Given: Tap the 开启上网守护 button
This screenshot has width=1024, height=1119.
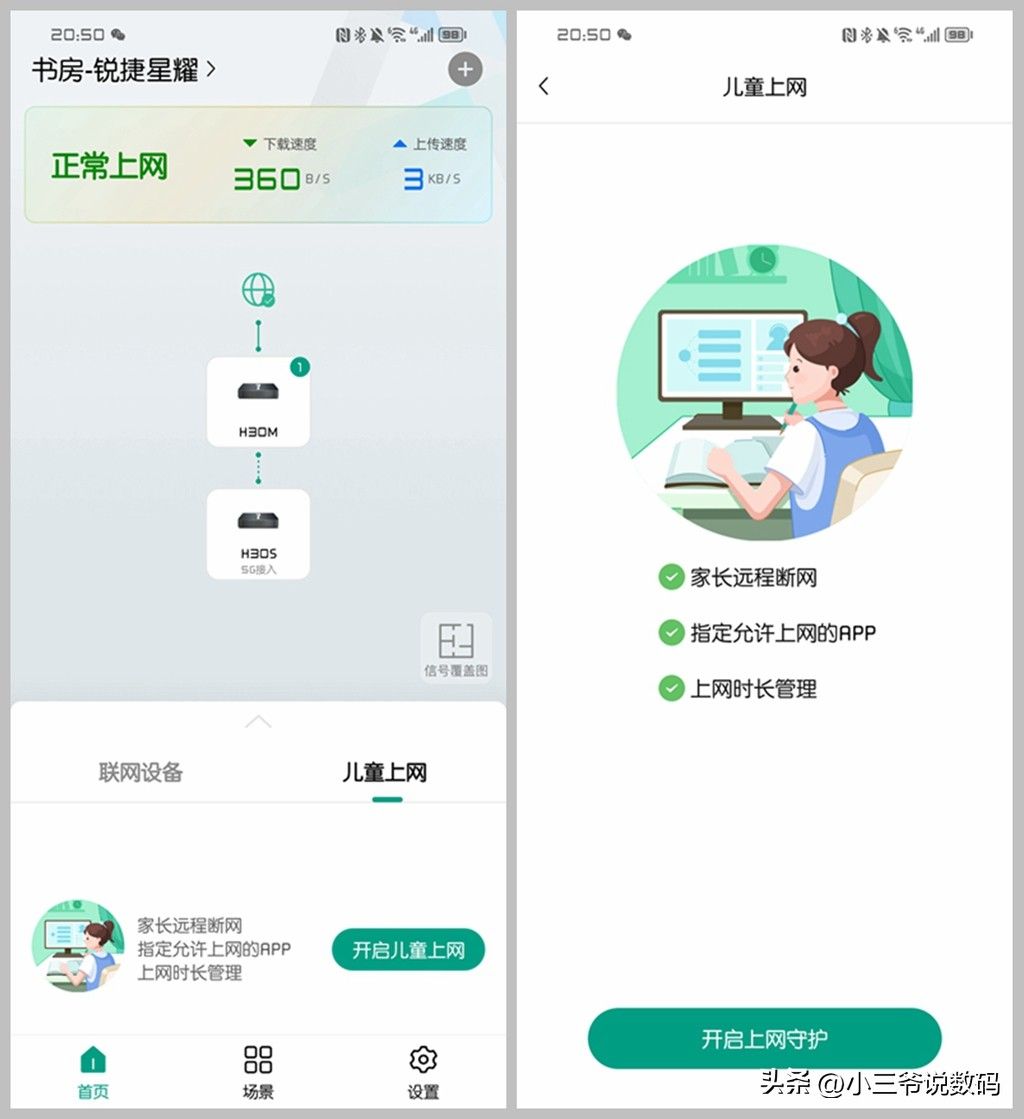Looking at the screenshot, I should pyautogui.click(x=764, y=1039).
